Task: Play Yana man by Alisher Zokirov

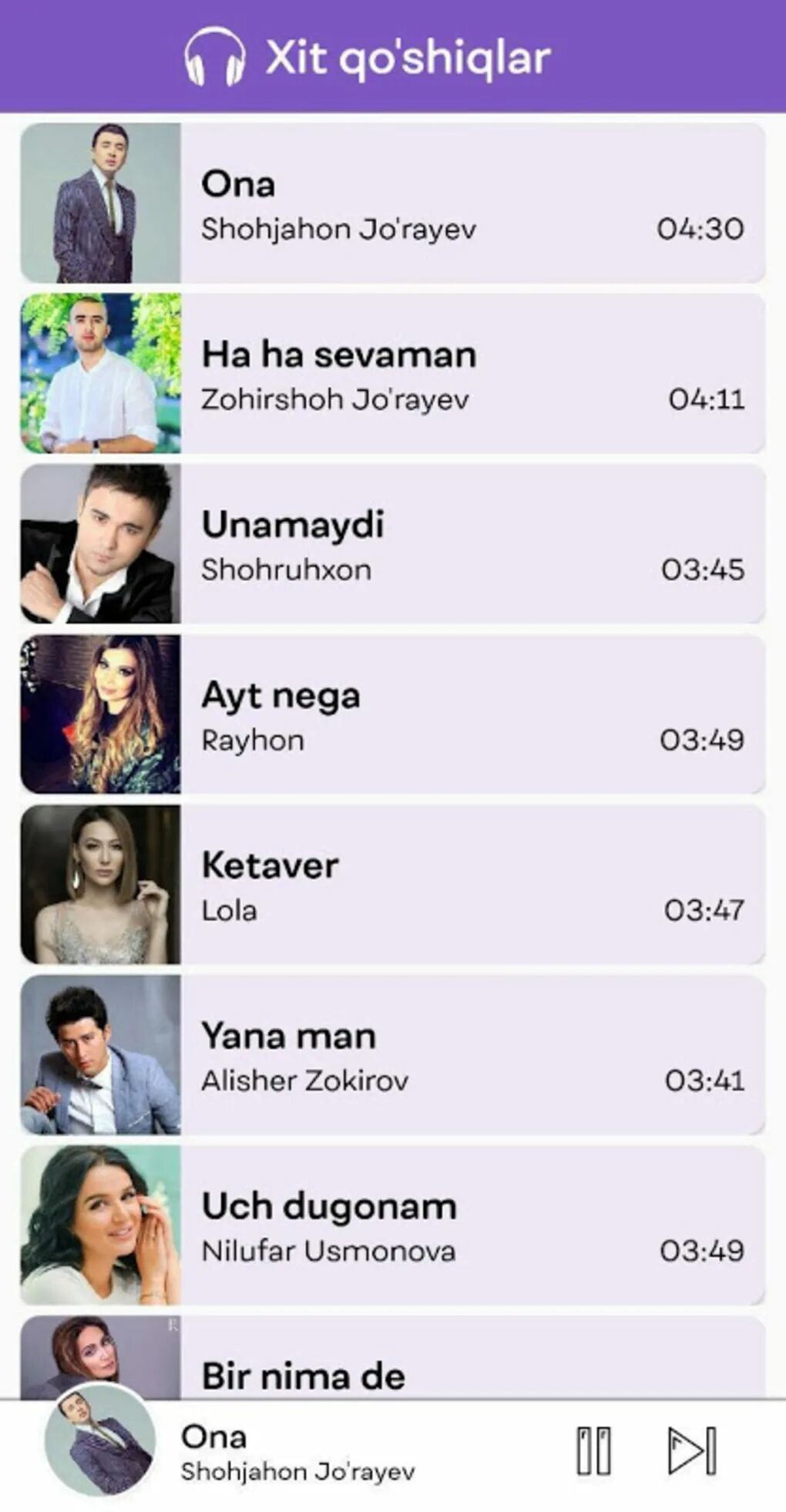Action: (393, 1054)
